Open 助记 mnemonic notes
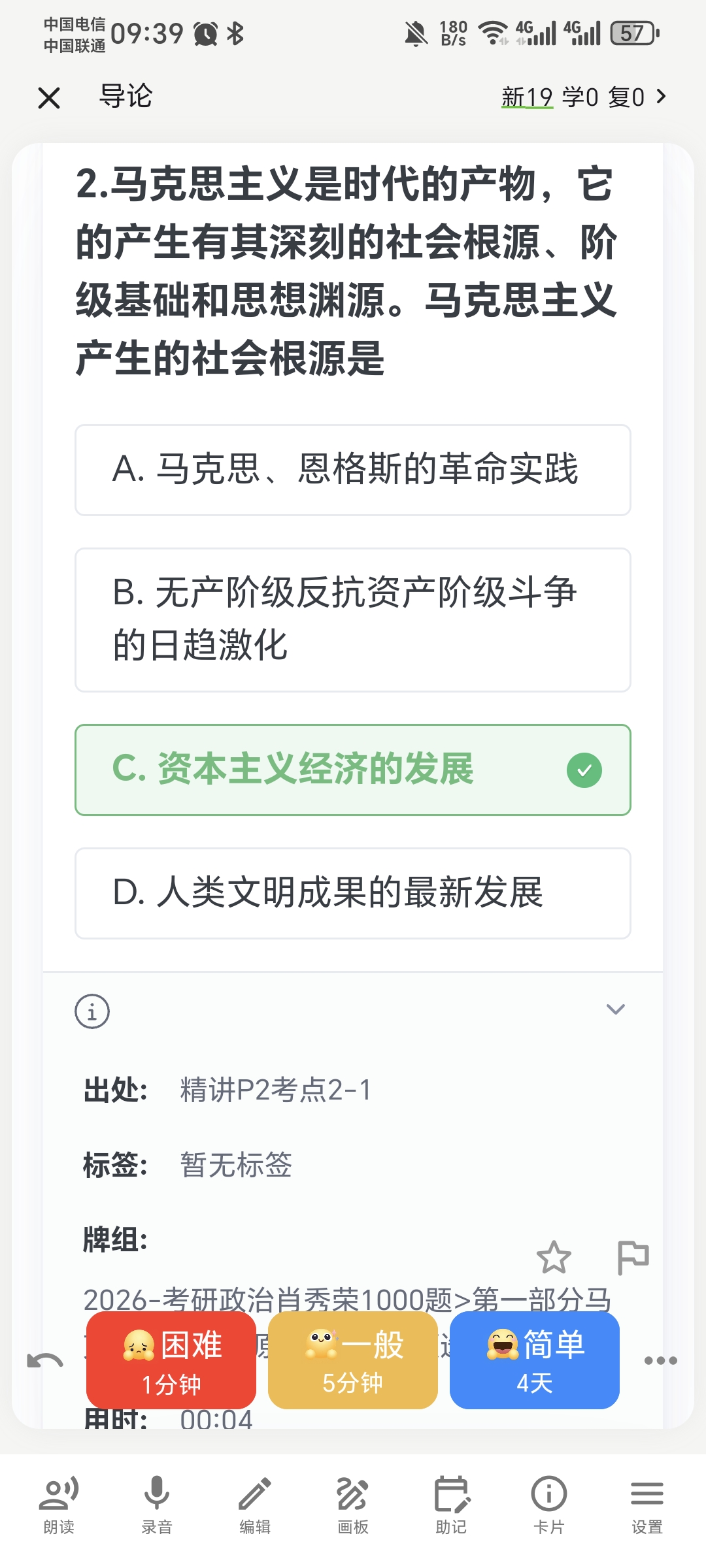The image size is (706, 1568). 451,1505
